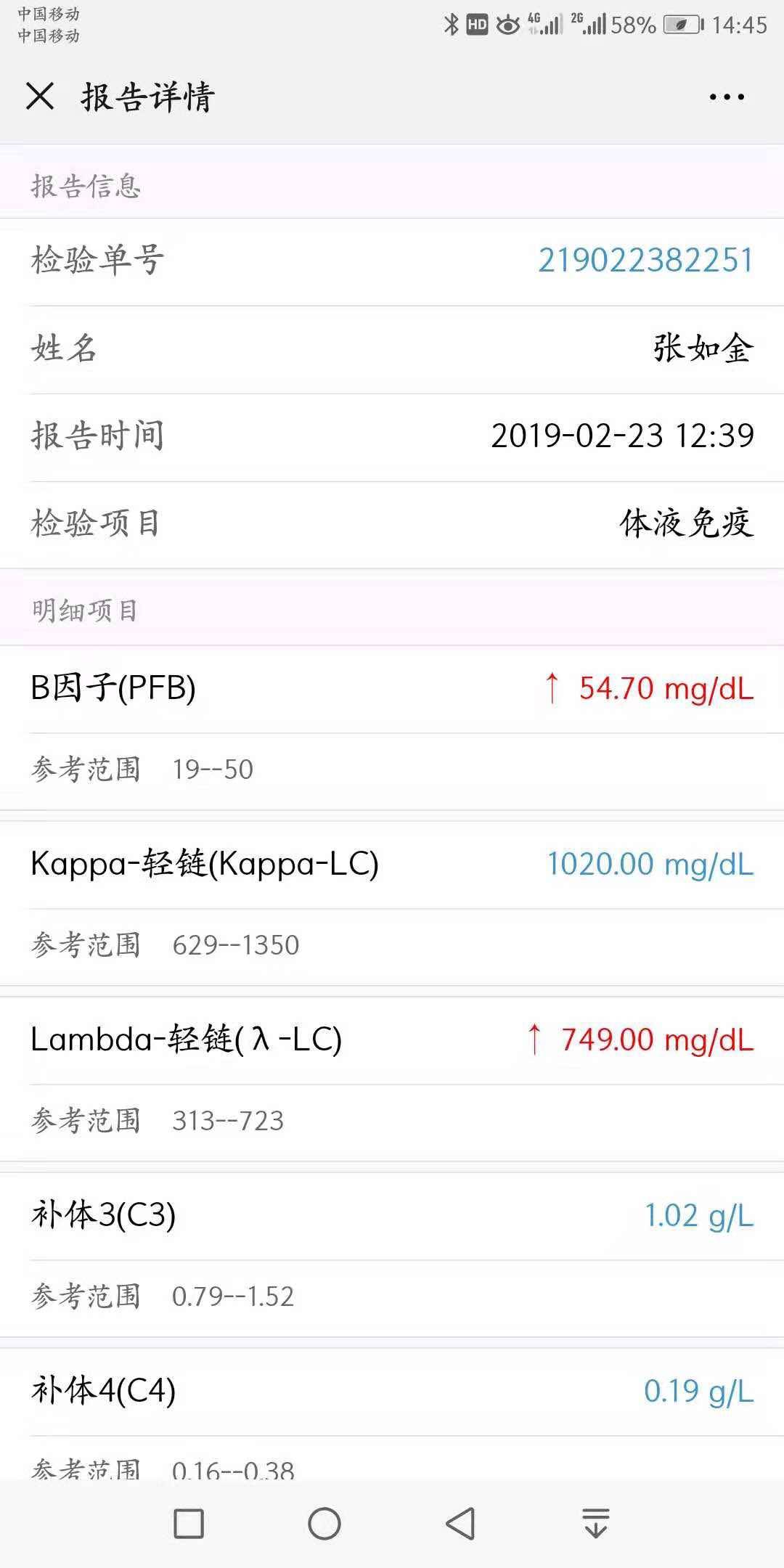Tap the navigation bar's pull-down arrow

[595, 1524]
